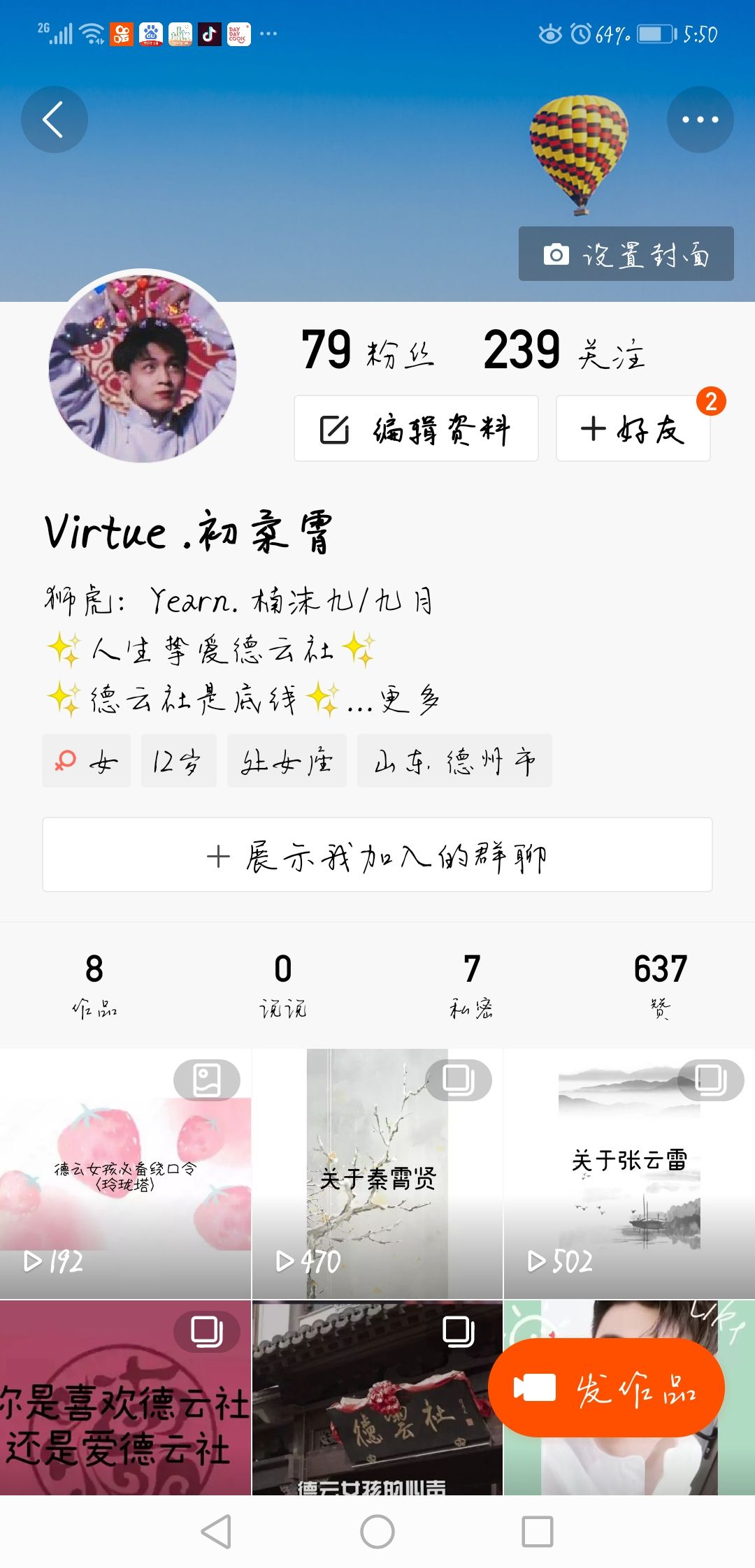755x1568 pixels.
Task: Tap the back arrow at top left
Action: click(55, 119)
